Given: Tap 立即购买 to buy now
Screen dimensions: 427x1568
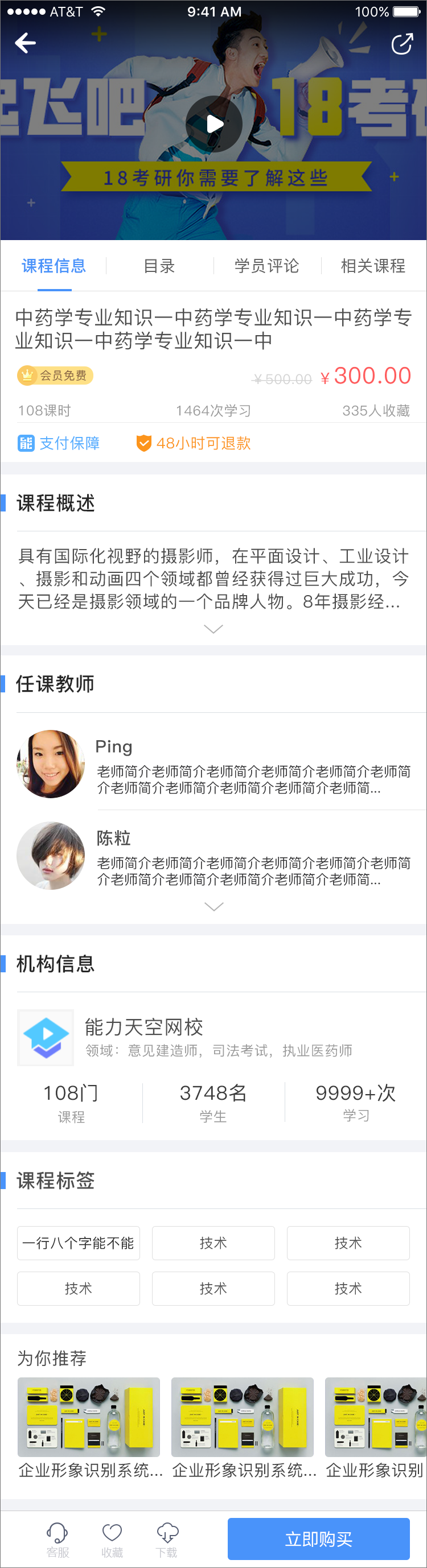Looking at the screenshot, I should (x=319, y=1539).
